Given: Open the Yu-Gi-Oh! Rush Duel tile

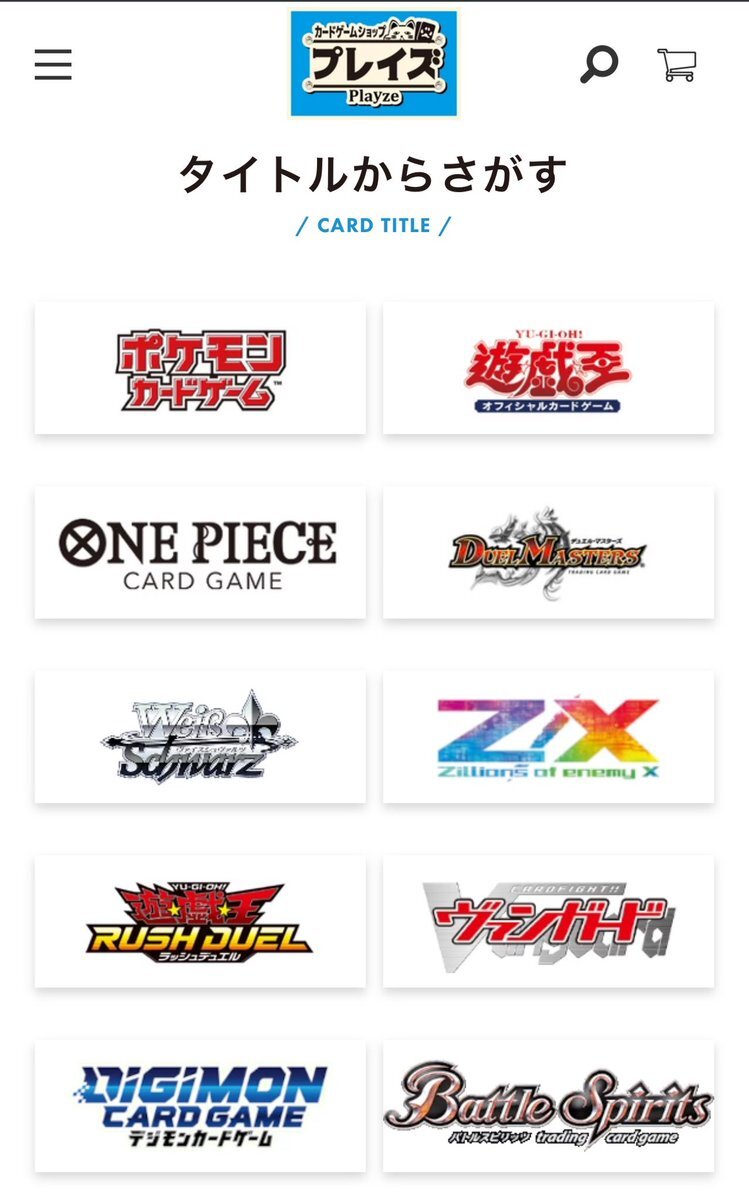Looking at the screenshot, I should pyautogui.click(x=200, y=921).
